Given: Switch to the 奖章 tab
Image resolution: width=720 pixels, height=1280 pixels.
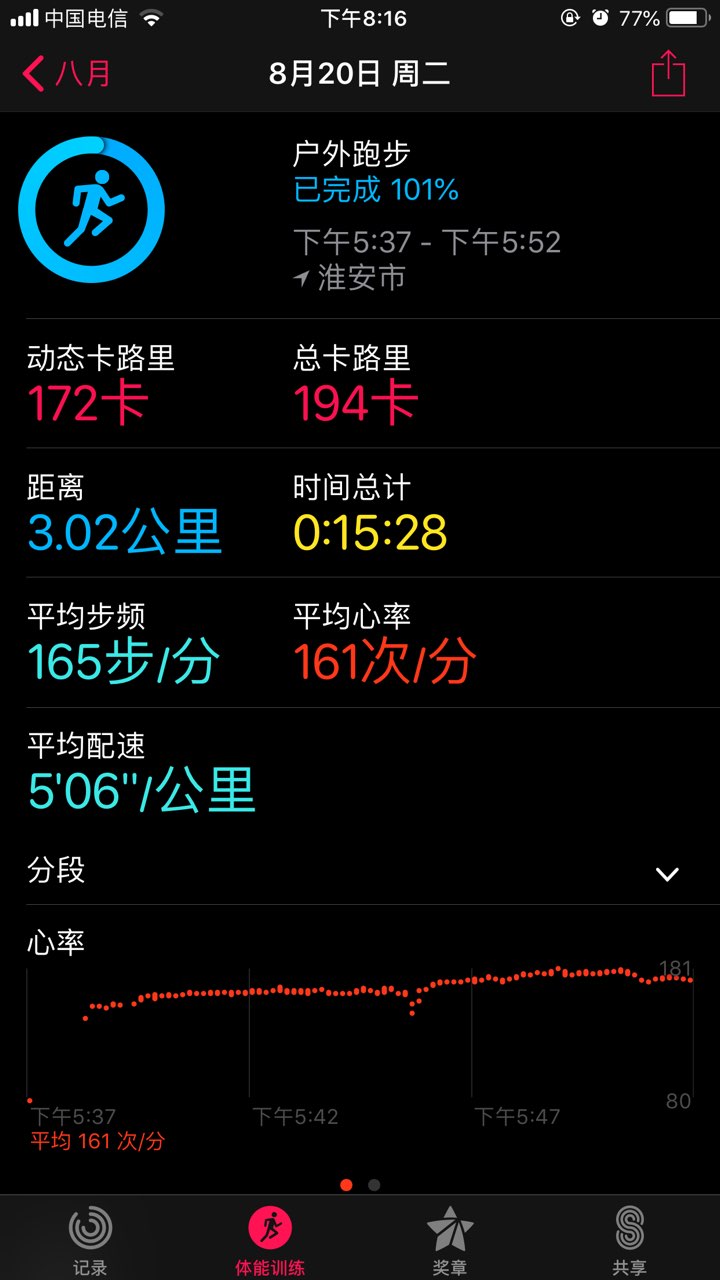Looking at the screenshot, I should 450,1240.
